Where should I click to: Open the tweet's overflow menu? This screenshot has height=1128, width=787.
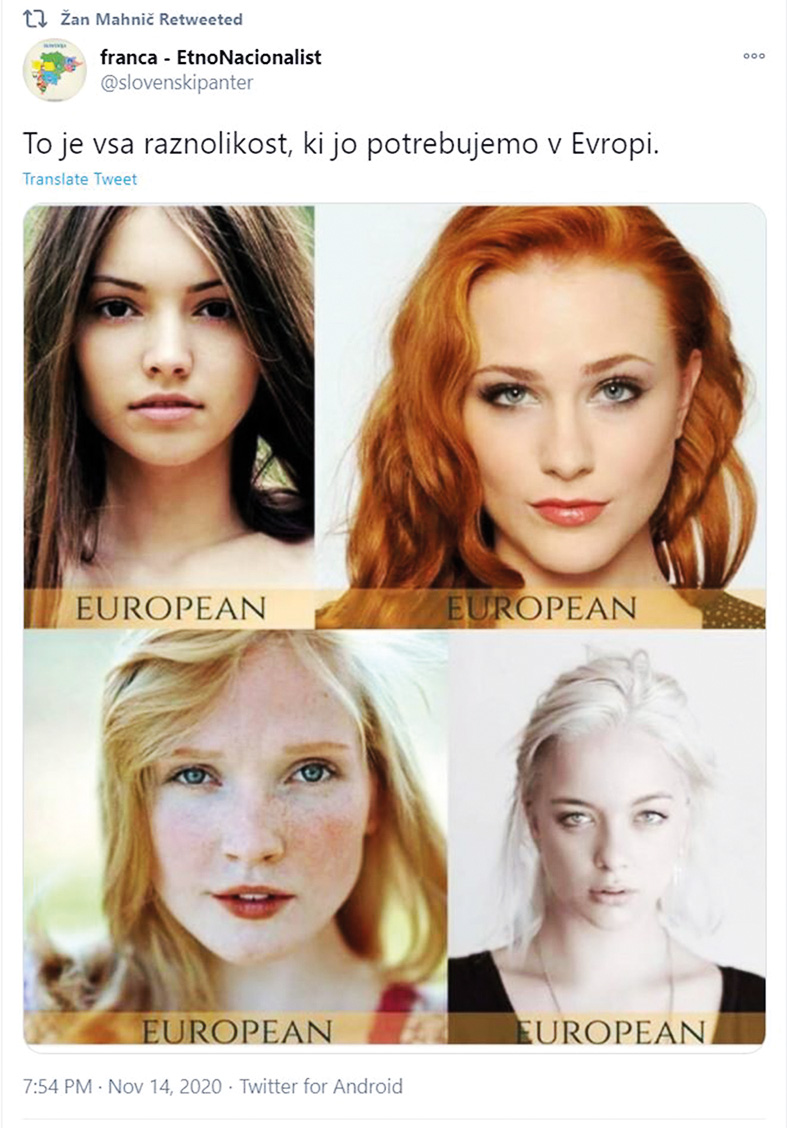click(x=753, y=57)
